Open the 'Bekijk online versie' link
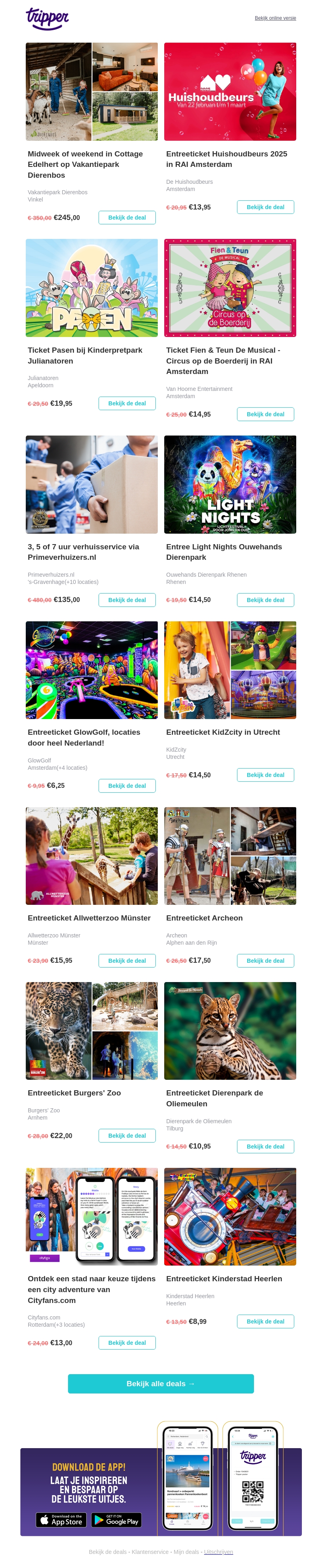This screenshot has height=1568, width=322. point(275,18)
